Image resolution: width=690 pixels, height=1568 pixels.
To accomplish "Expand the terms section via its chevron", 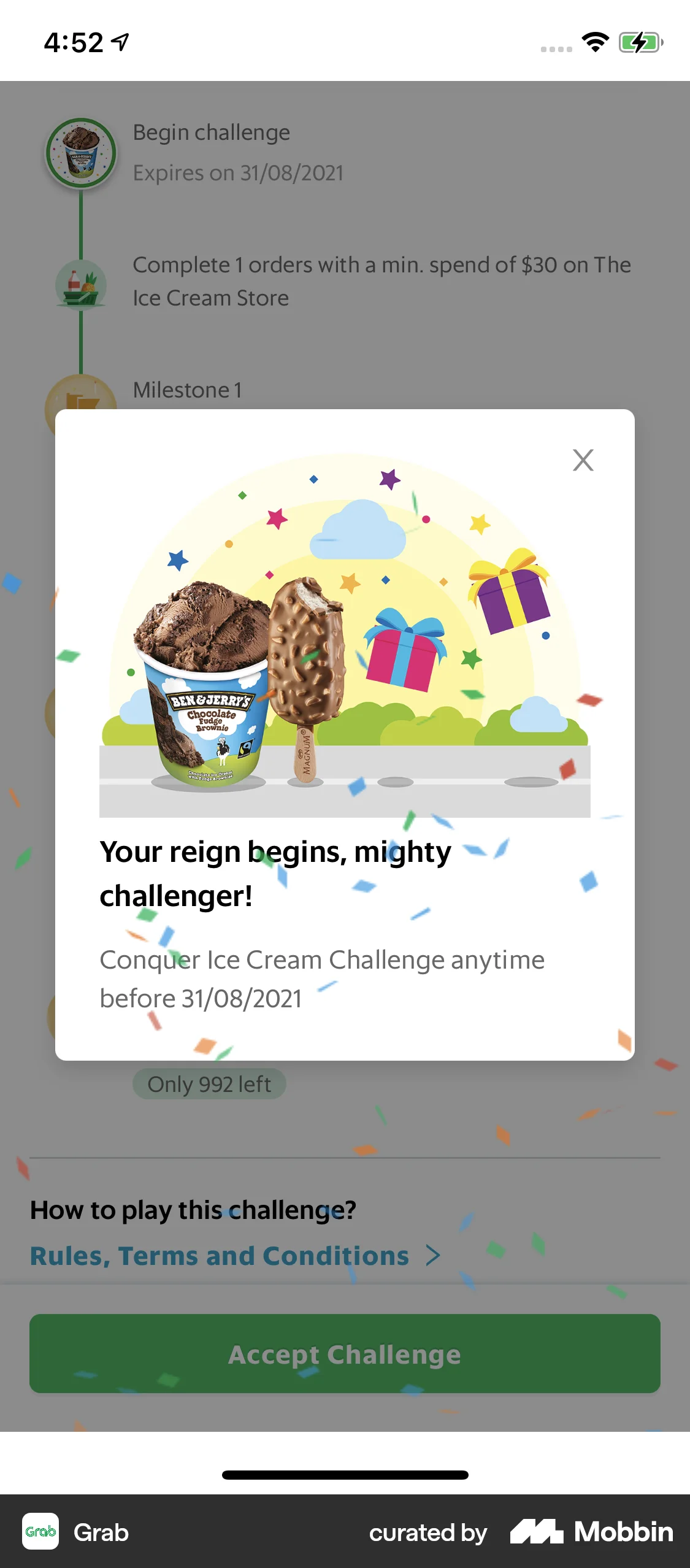I will tap(433, 1255).
